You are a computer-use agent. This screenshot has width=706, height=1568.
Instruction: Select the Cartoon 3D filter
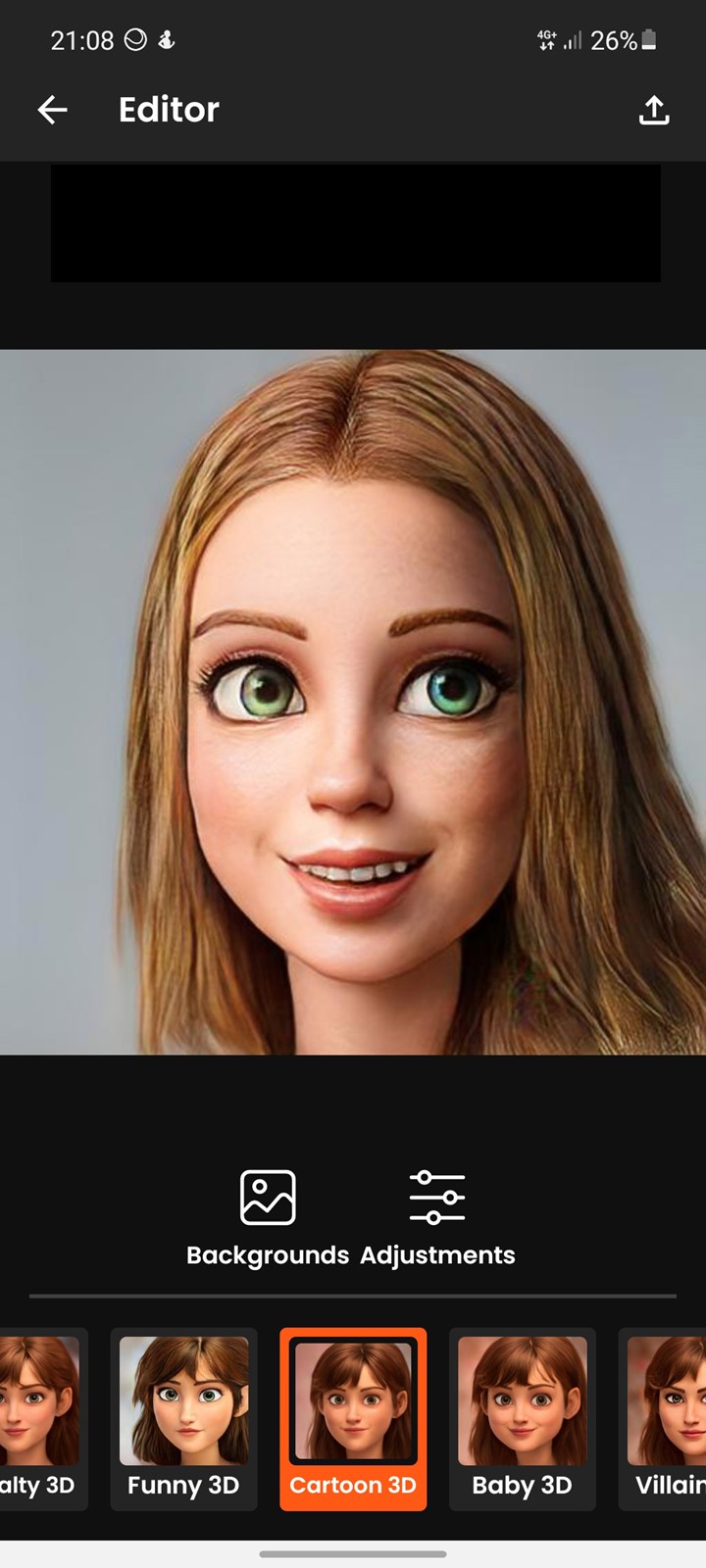point(353,1419)
